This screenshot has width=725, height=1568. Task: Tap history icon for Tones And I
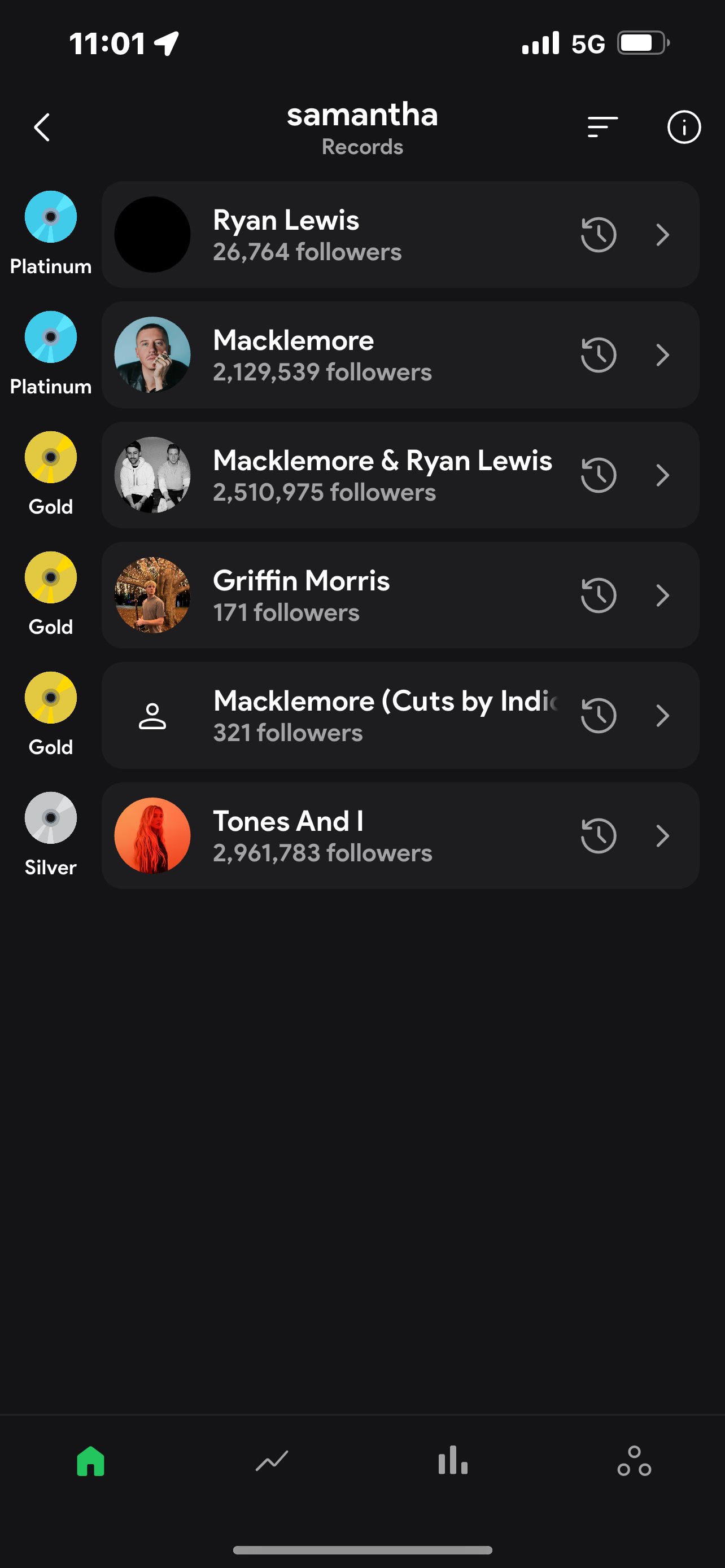[599, 836]
